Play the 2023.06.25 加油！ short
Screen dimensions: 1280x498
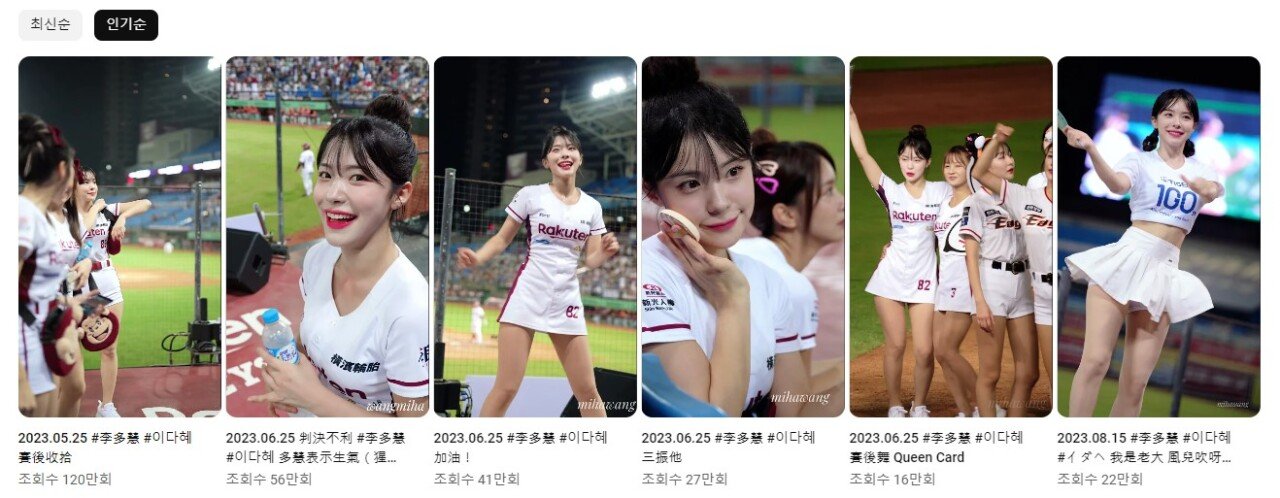click(535, 236)
